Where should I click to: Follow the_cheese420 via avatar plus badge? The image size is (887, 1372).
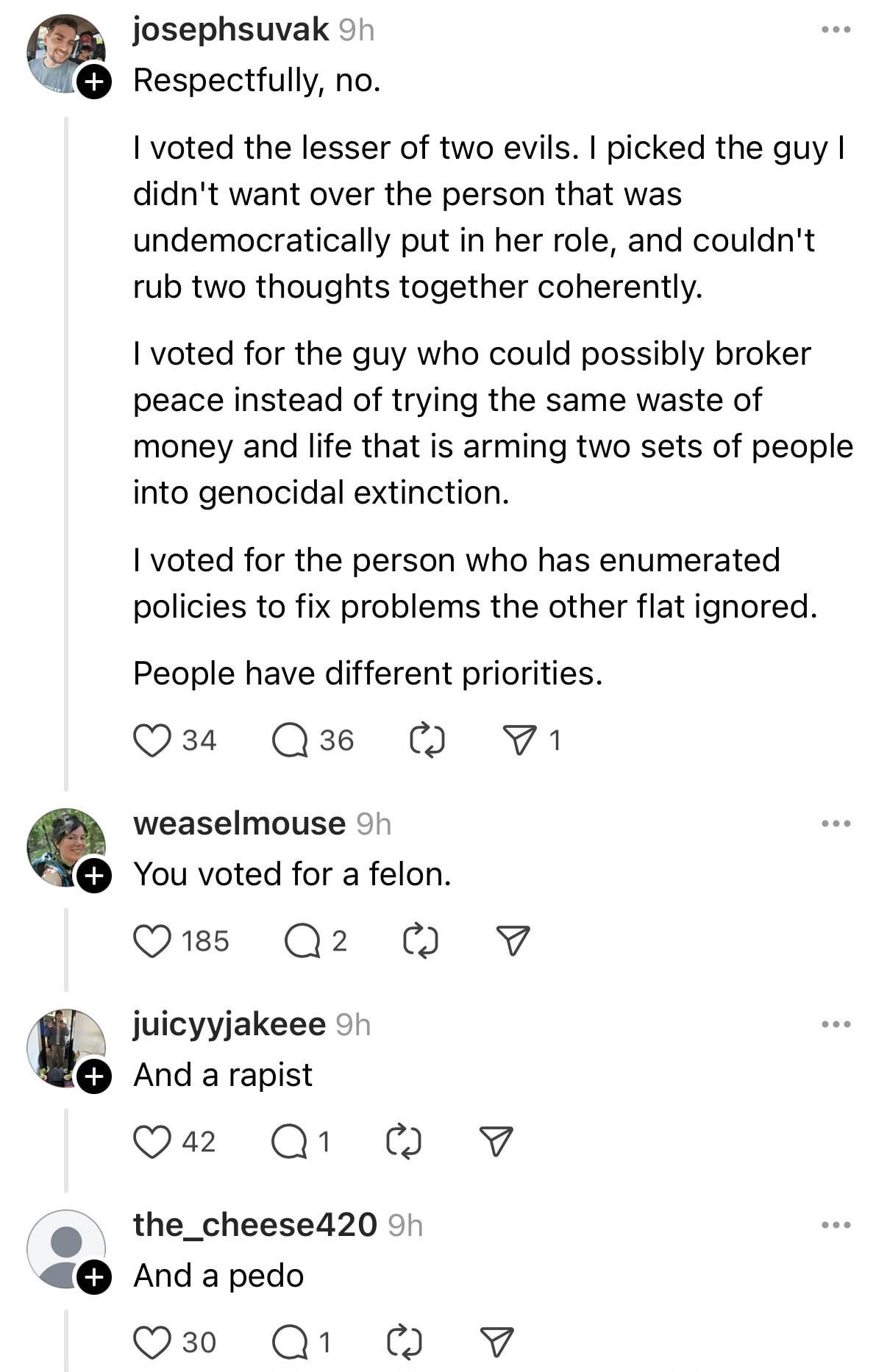tap(93, 1277)
